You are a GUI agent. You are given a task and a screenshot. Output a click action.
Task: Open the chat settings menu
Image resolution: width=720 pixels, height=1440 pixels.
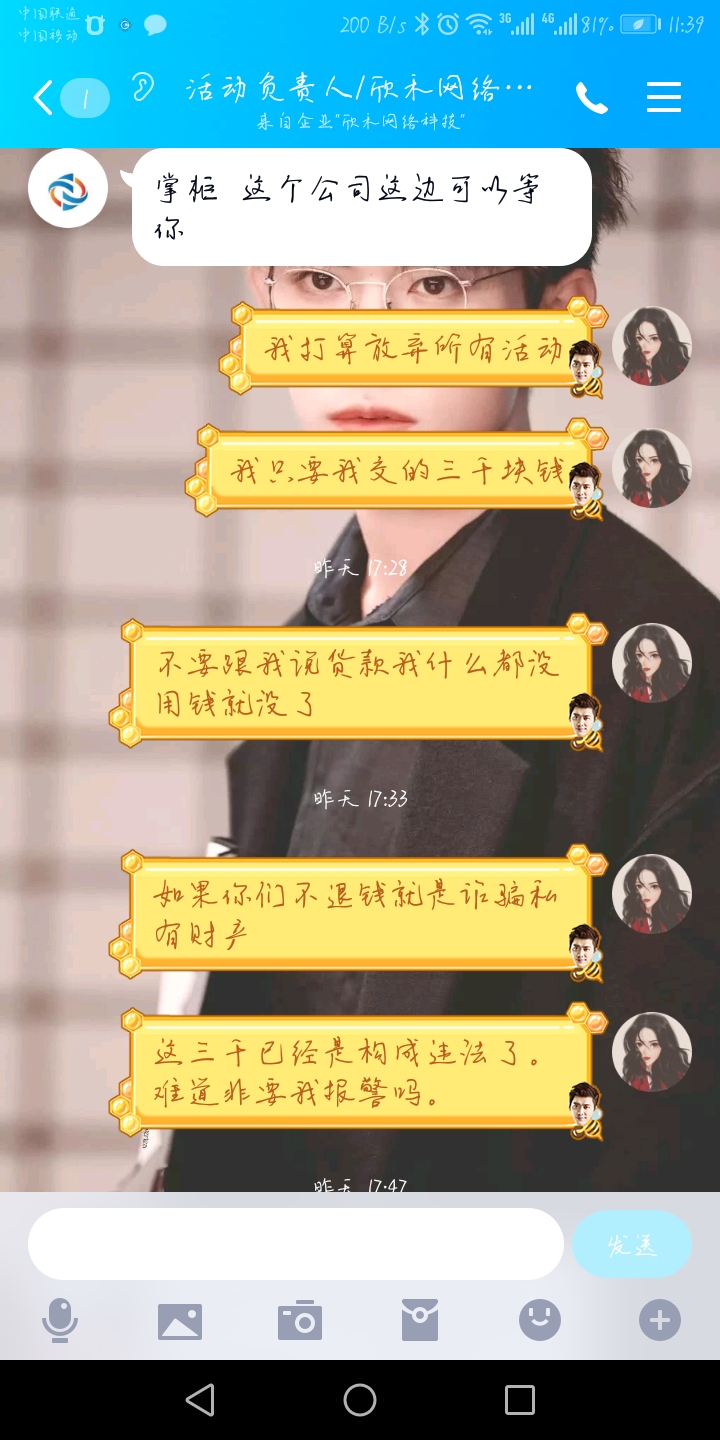[663, 97]
